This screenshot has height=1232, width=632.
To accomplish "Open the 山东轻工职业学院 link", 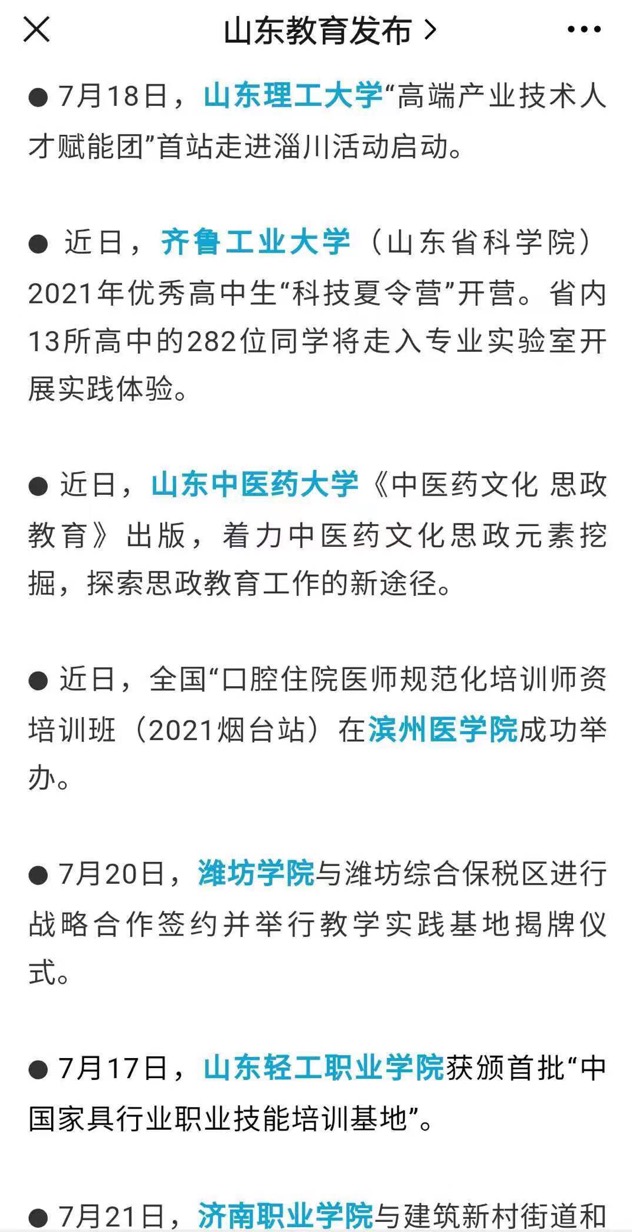I will point(323,1068).
